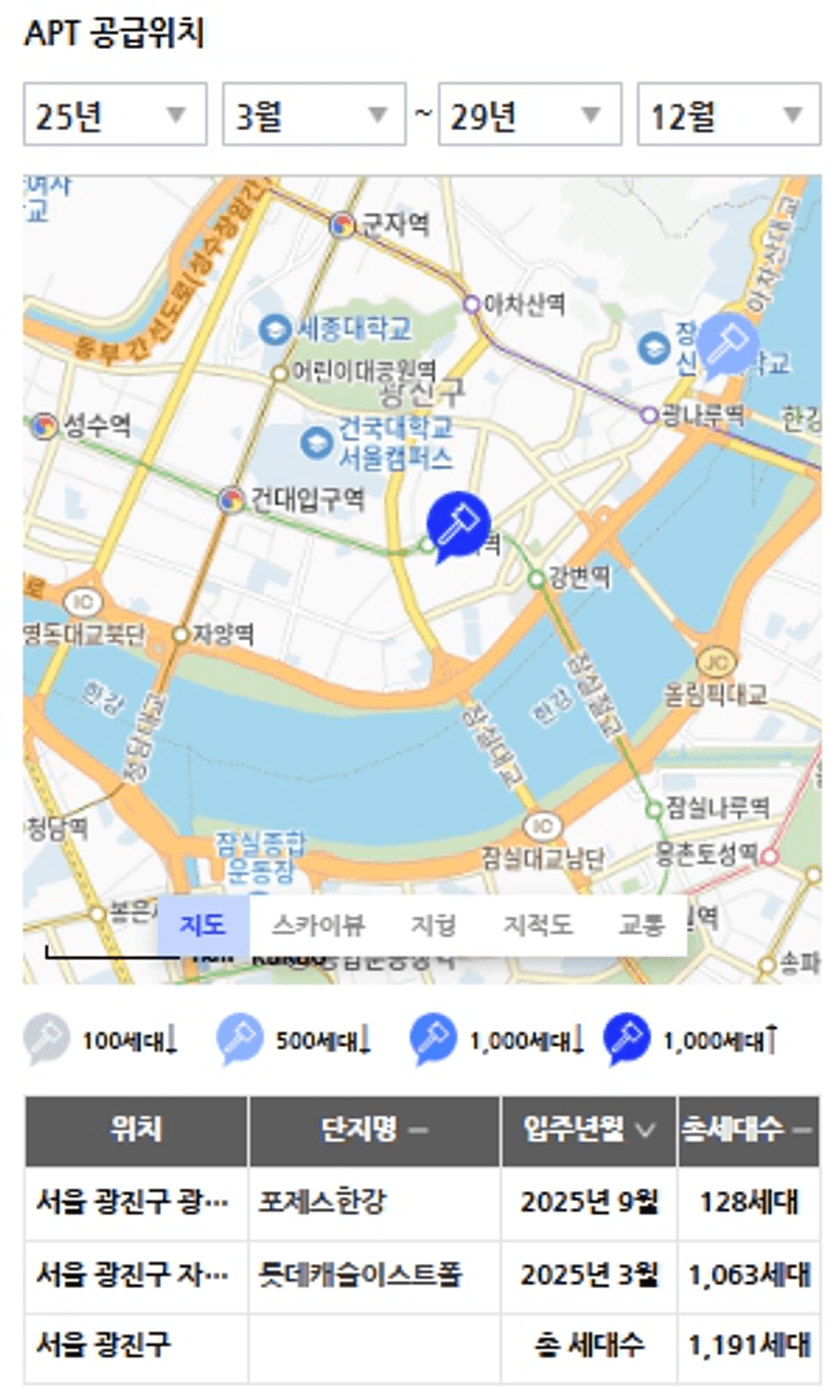
Task: Switch to the 지형 map view
Action: pos(433,925)
